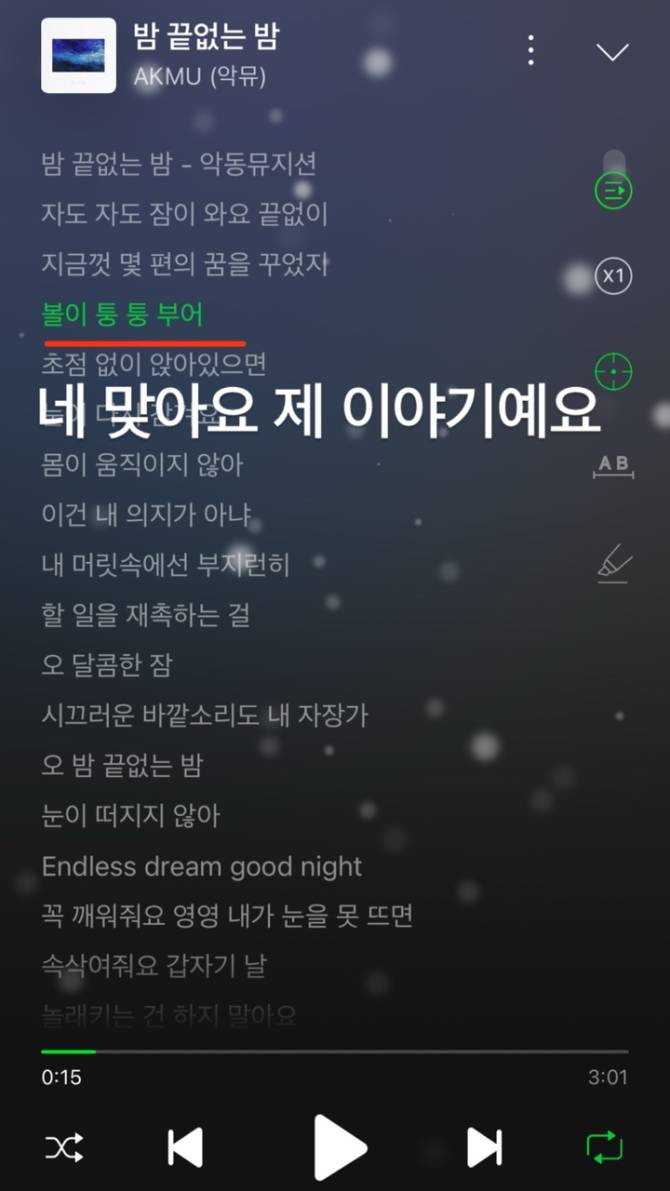This screenshot has height=1191, width=670.
Task: Jump to lyric line 'Endless dream good night'
Action: 202,866
